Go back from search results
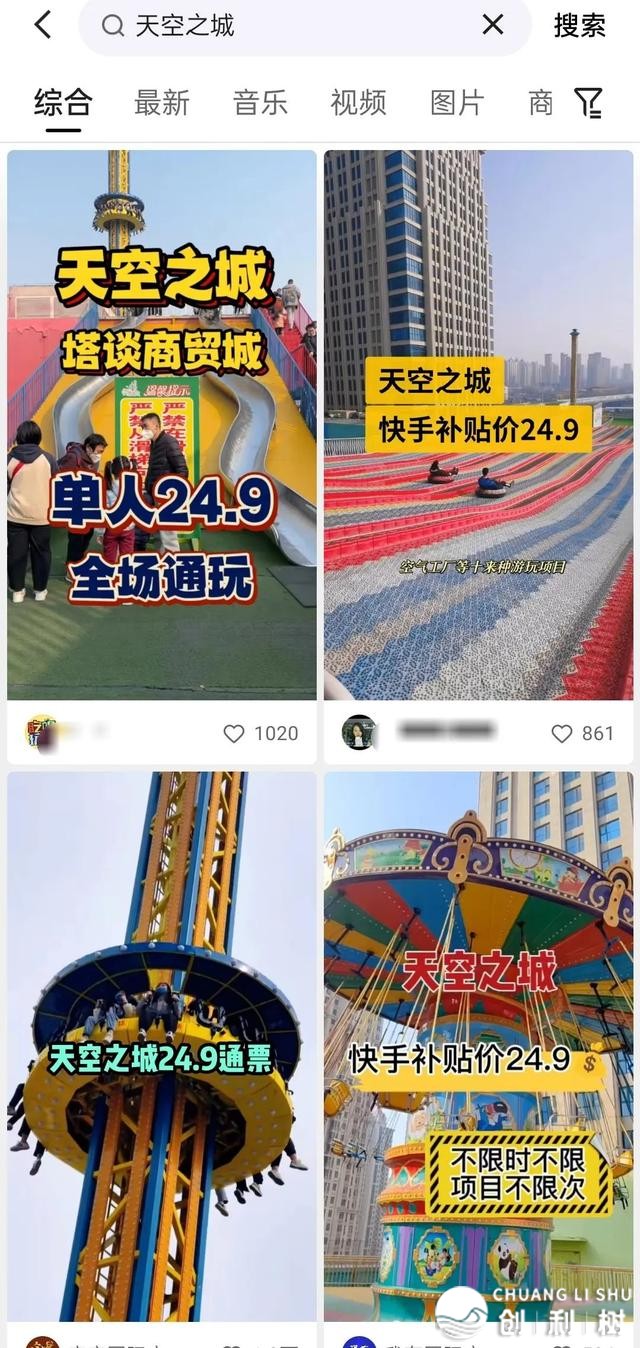This screenshot has width=640, height=1348. [x=42, y=25]
